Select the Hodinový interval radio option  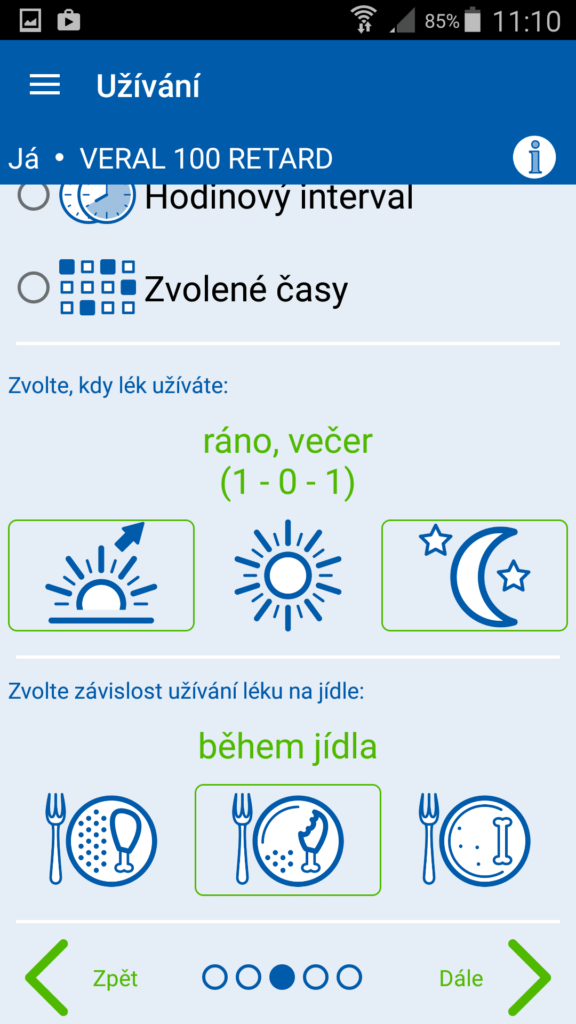[x=33, y=195]
